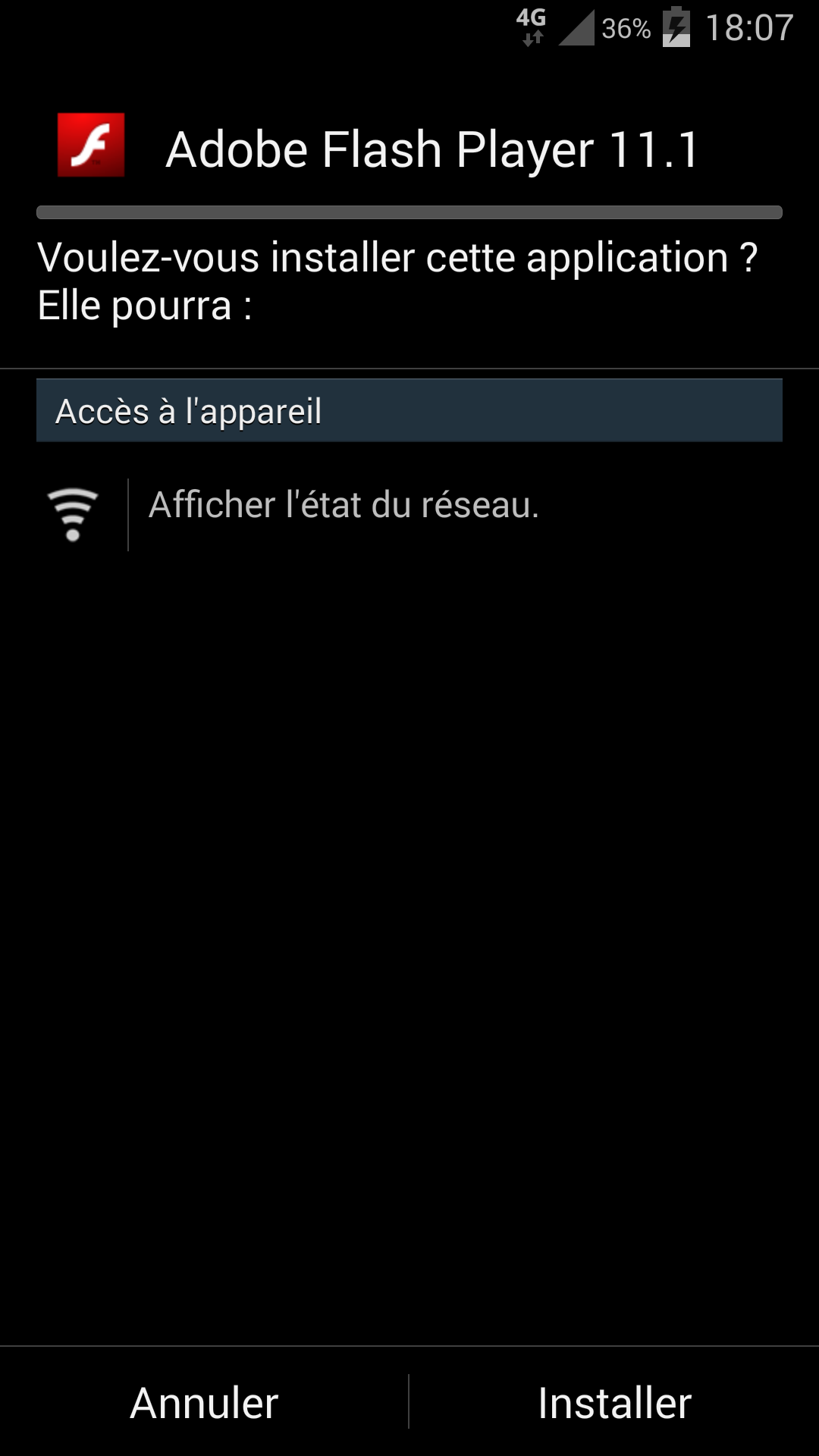The height and width of the screenshot is (1456, 819).
Task: Open the 'Afficher l'état du réseau' permission details
Action: 344,505
